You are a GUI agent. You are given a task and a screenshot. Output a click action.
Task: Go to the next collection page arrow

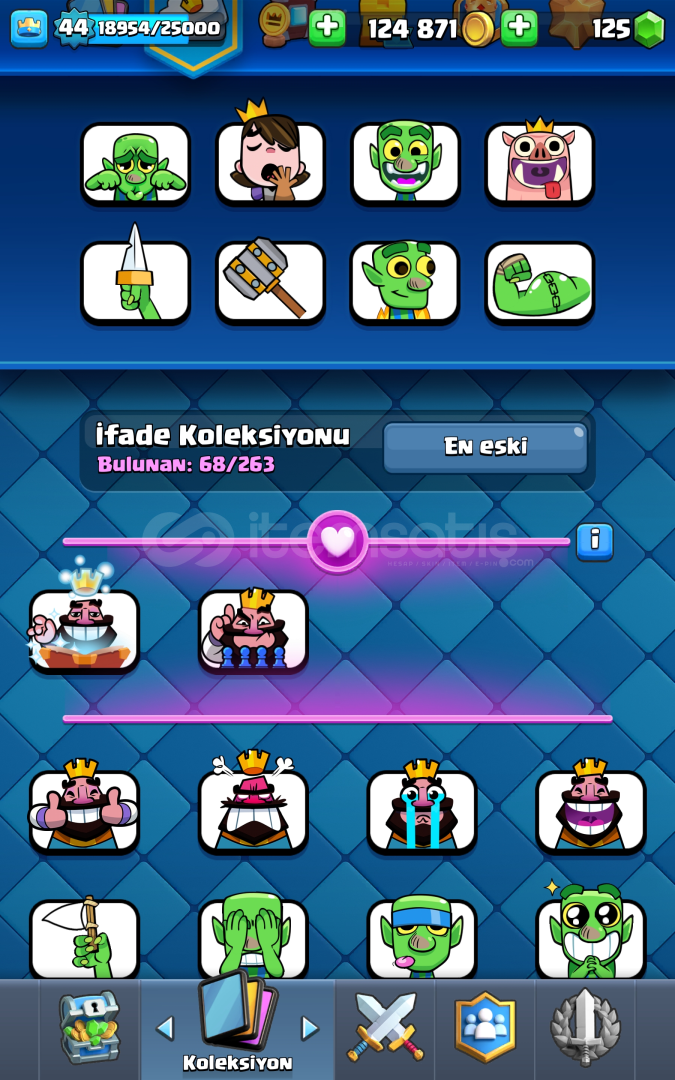[x=310, y=1028]
